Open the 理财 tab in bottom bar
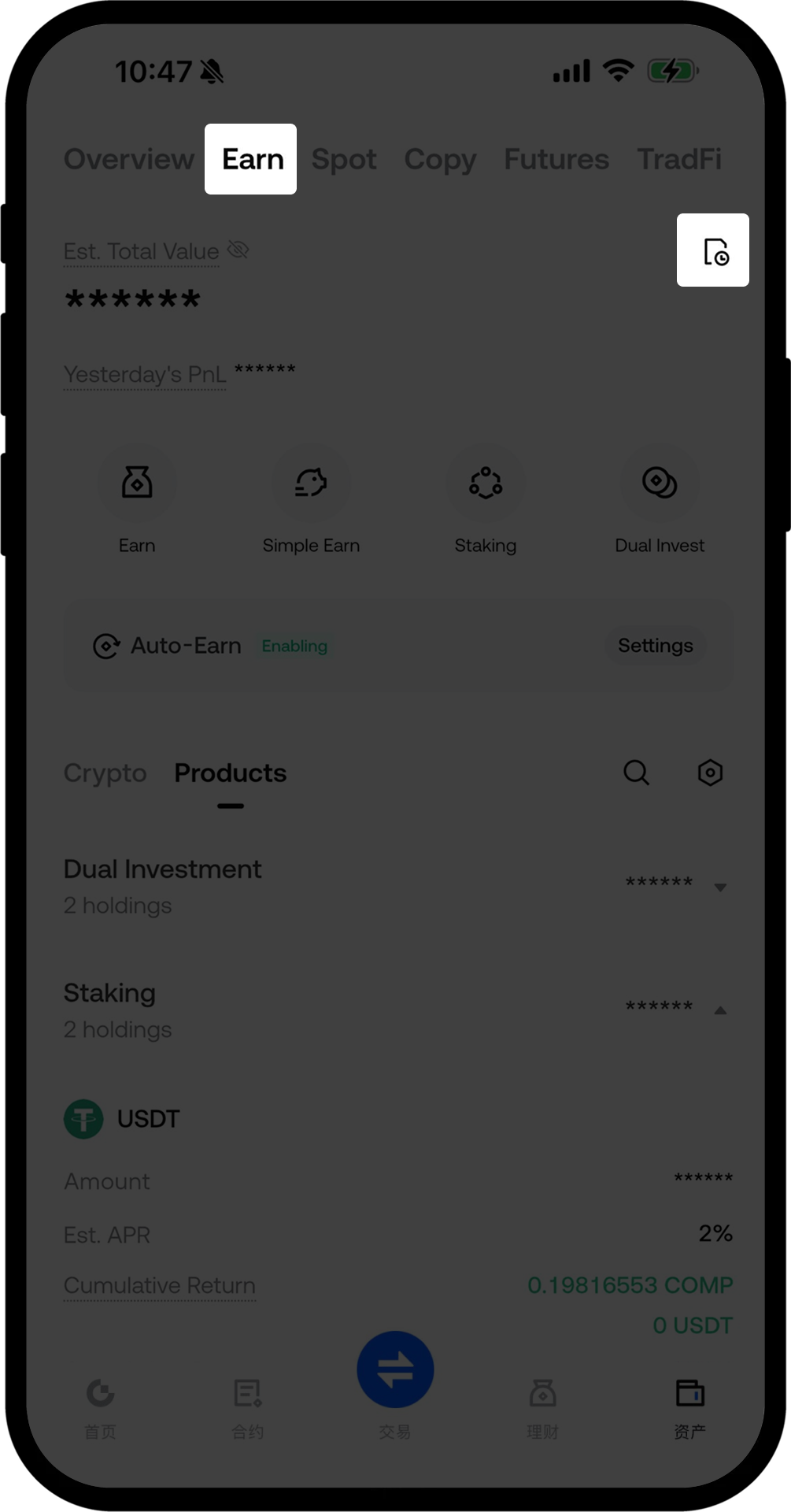 coord(542,1407)
